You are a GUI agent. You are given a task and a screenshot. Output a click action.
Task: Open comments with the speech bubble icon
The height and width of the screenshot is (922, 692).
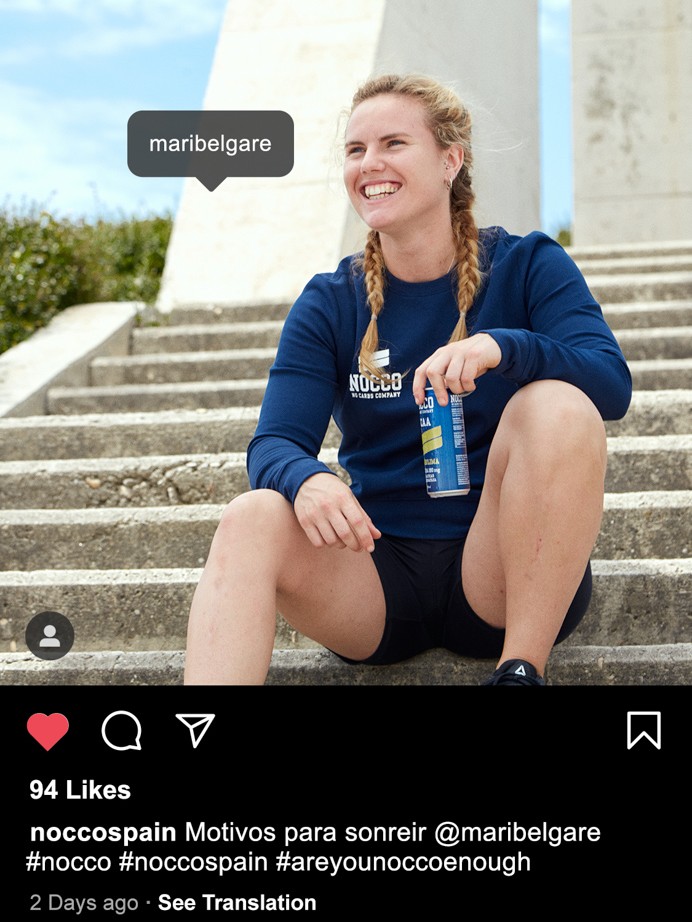click(x=121, y=731)
